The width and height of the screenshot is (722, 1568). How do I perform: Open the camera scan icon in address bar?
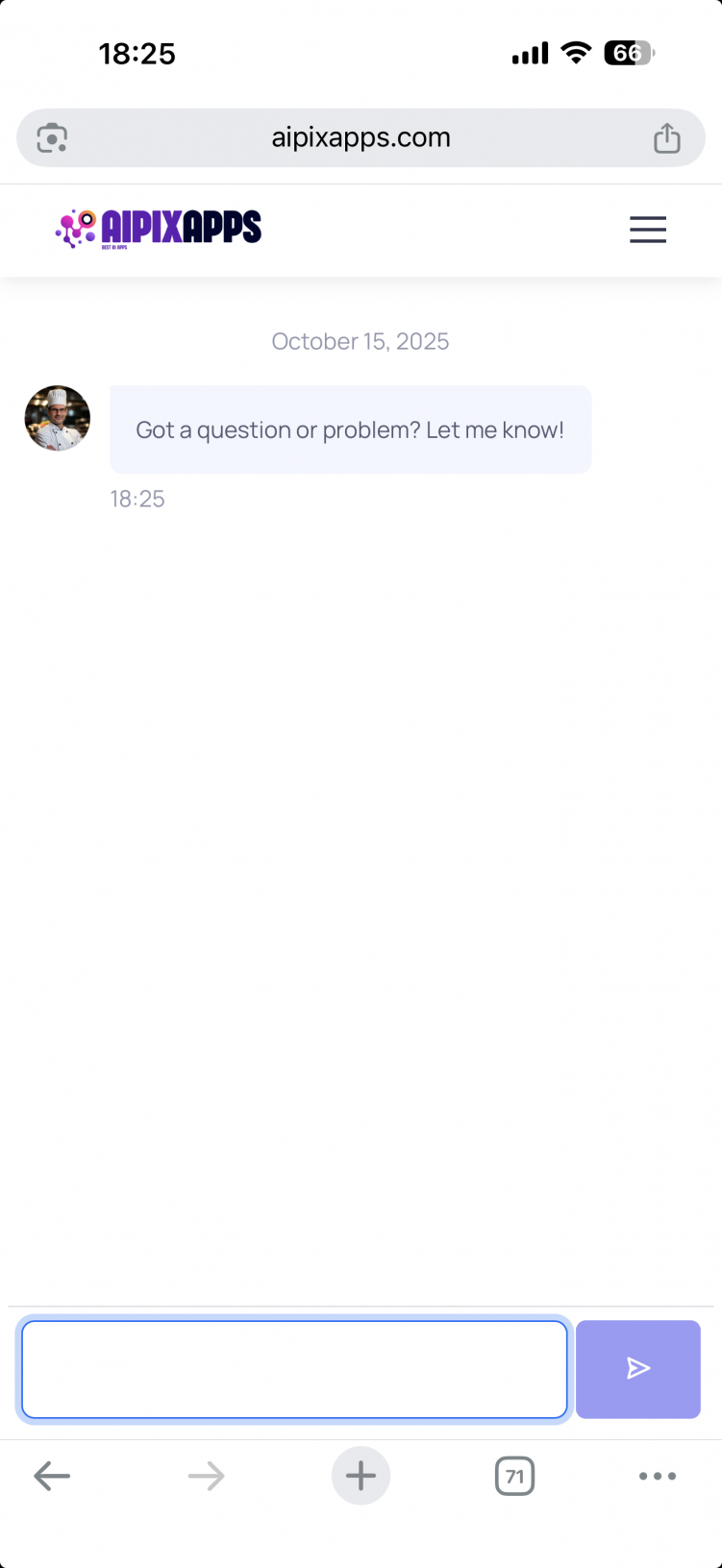click(52, 138)
